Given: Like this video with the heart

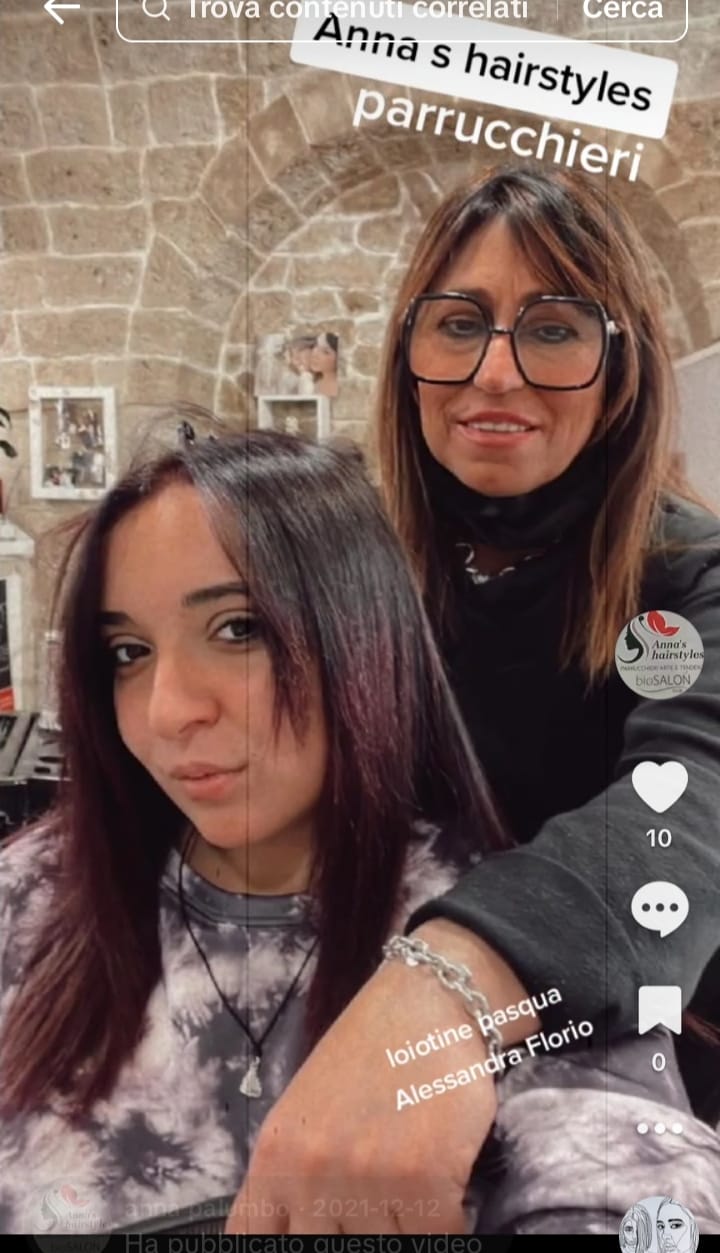Looking at the screenshot, I should click(659, 787).
